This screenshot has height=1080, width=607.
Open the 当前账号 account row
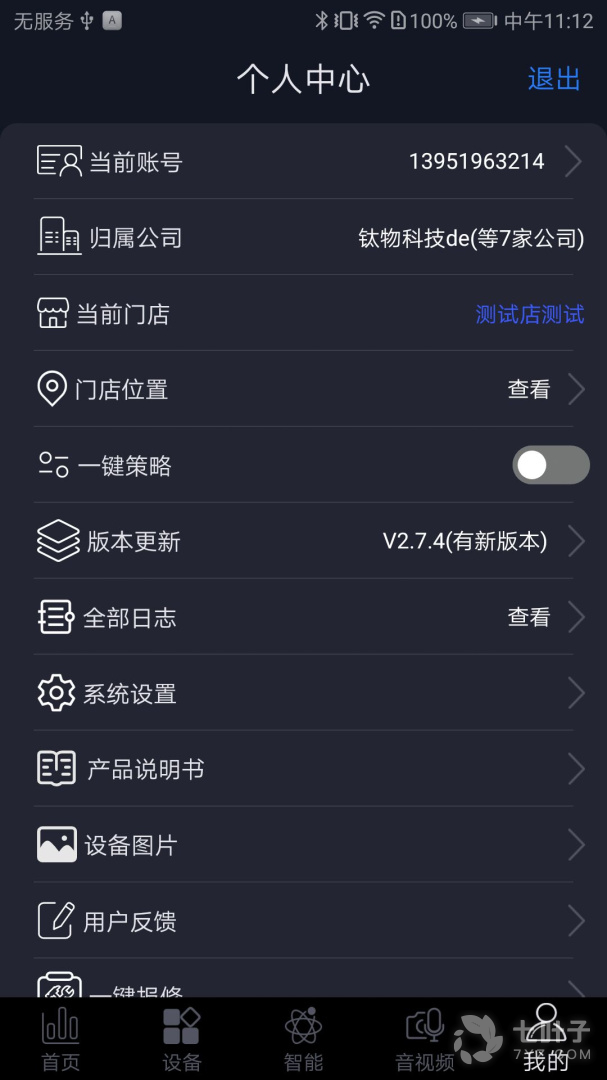(304, 162)
